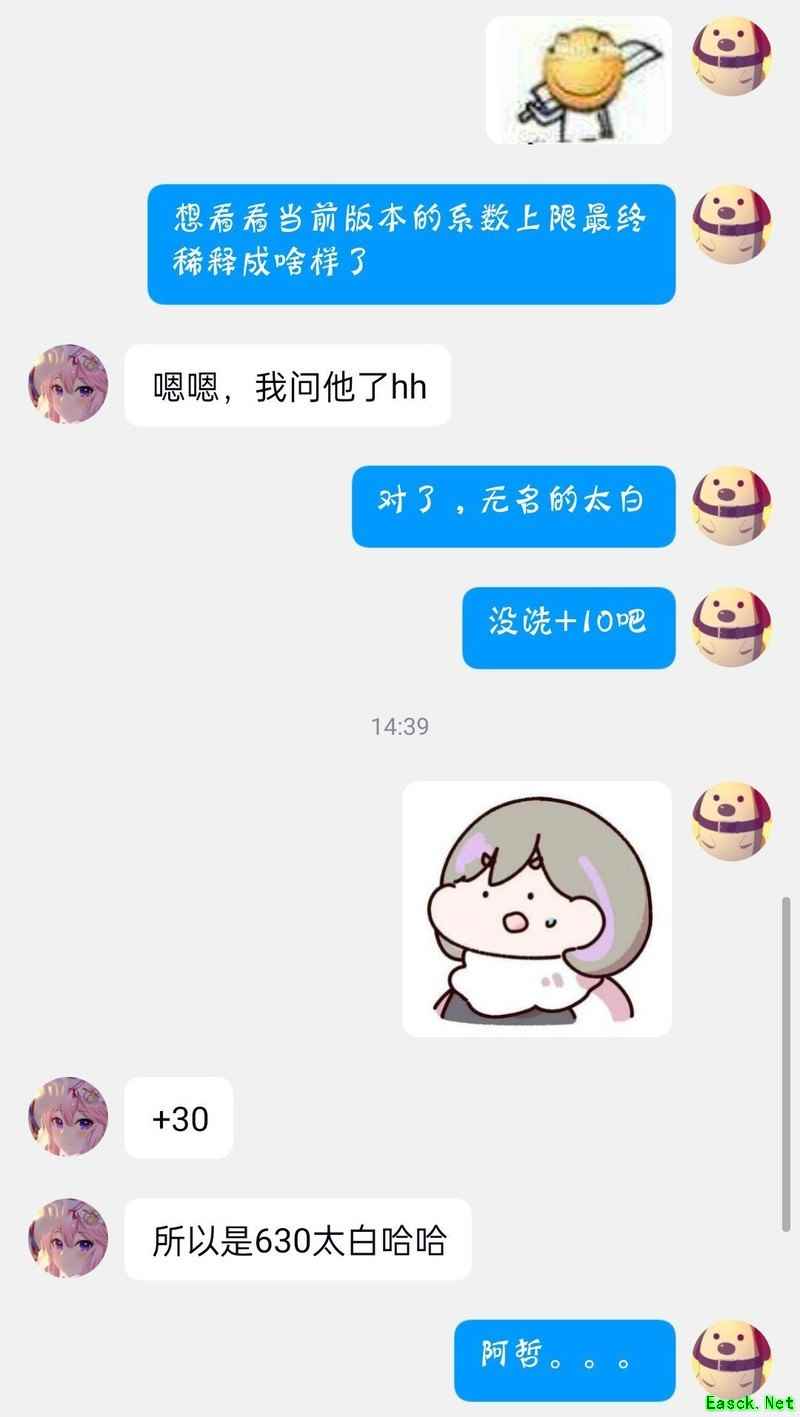Open own avatar beside "阿哲。。。" message
Image resolution: width=800 pixels, height=1417 pixels.
coord(731,1359)
